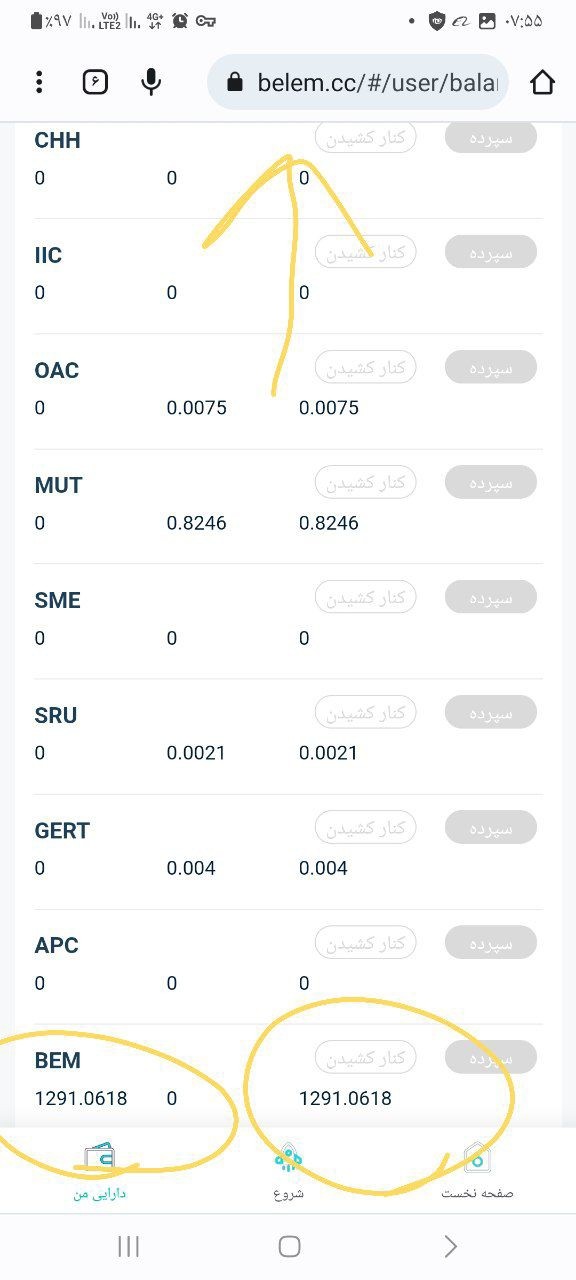Withdraw from the BEM balance

(x=365, y=1058)
